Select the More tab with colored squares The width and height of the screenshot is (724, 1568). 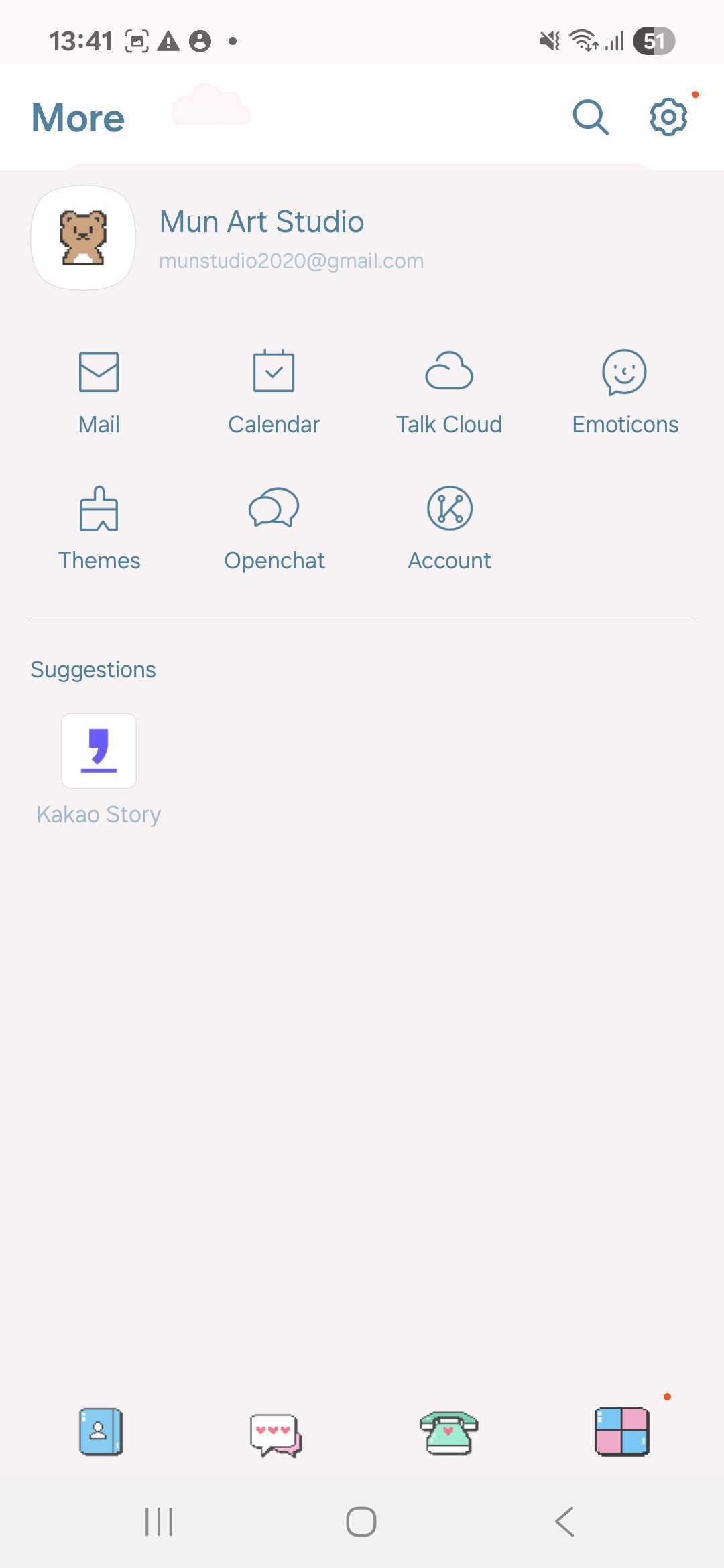(622, 1431)
